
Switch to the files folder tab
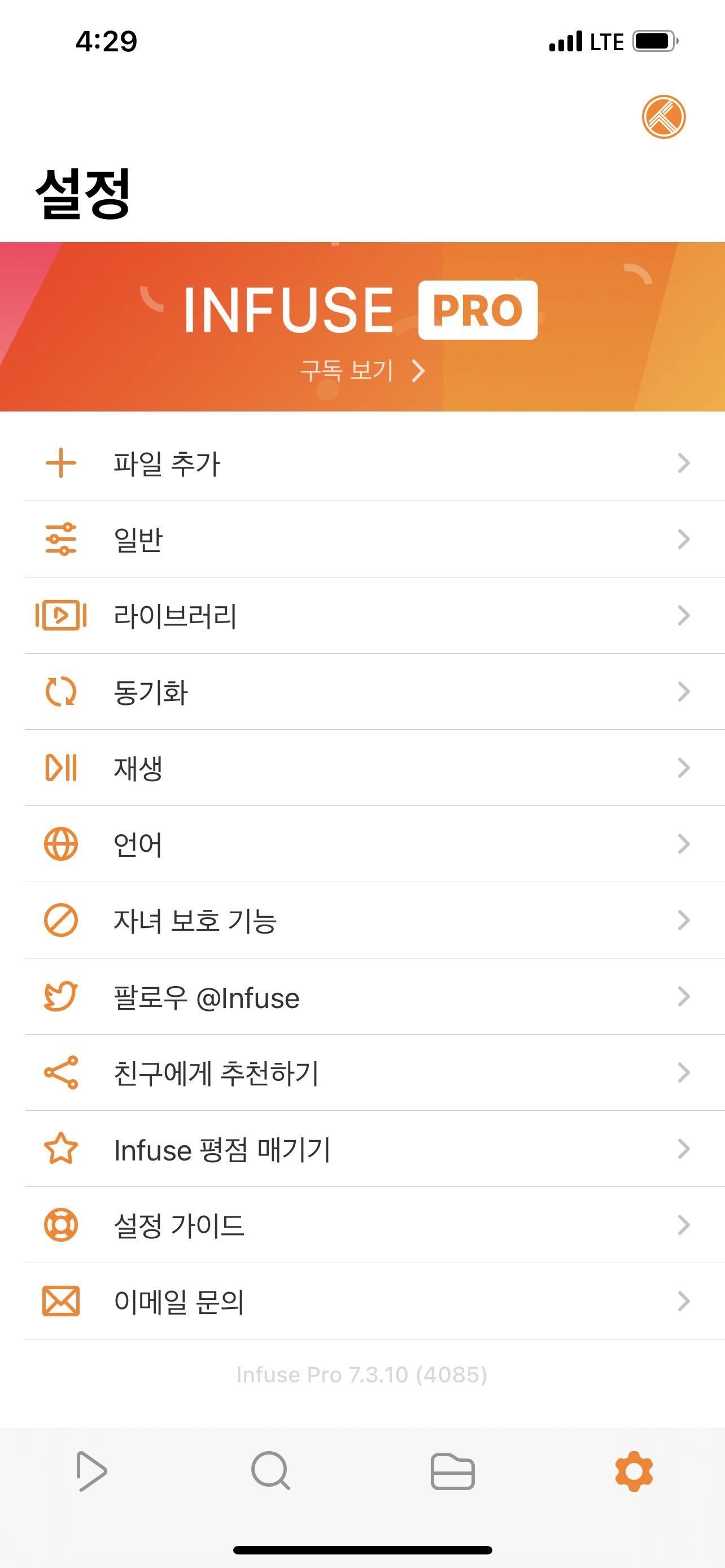(x=452, y=1472)
